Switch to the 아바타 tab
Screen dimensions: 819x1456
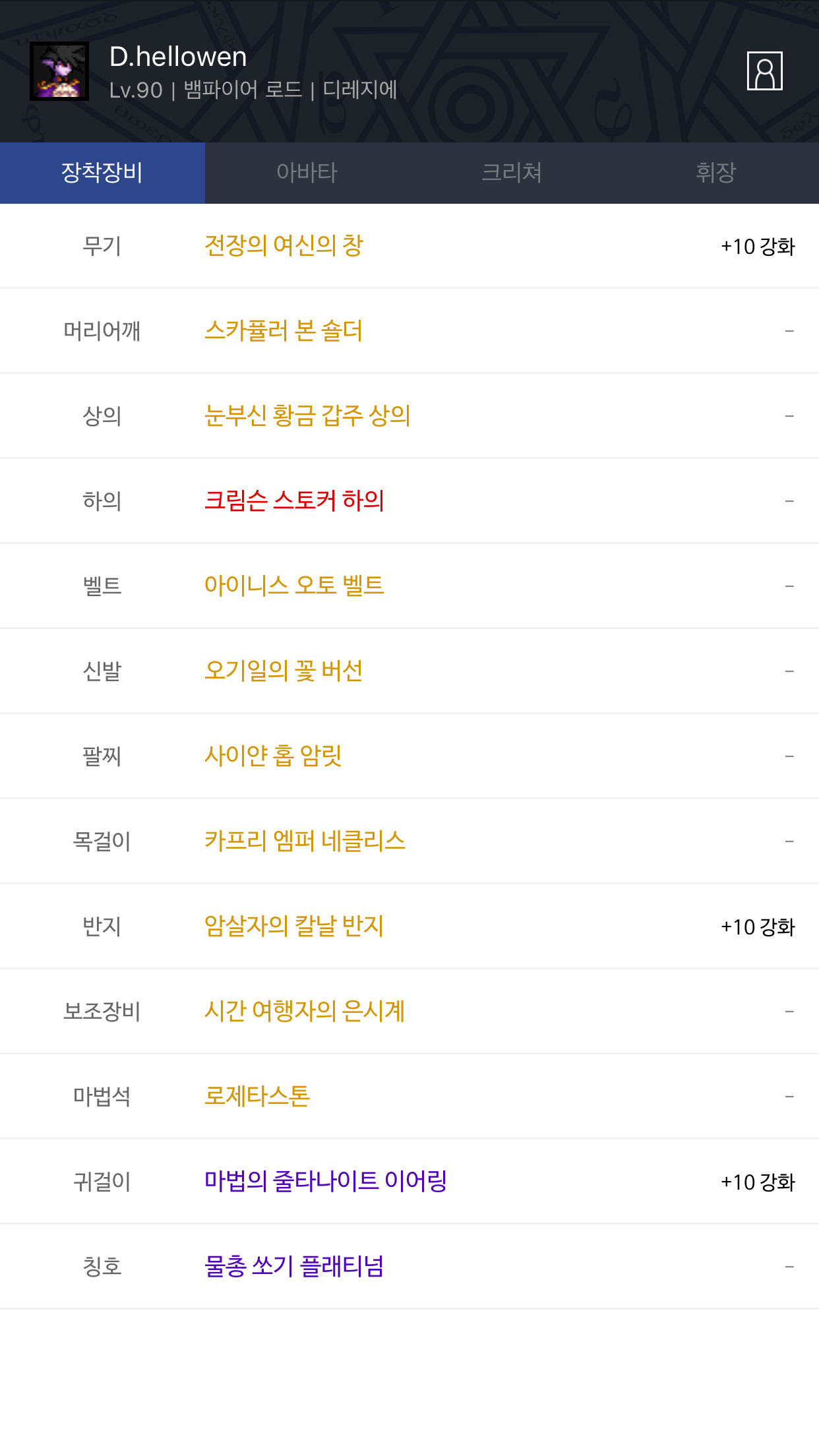[307, 173]
